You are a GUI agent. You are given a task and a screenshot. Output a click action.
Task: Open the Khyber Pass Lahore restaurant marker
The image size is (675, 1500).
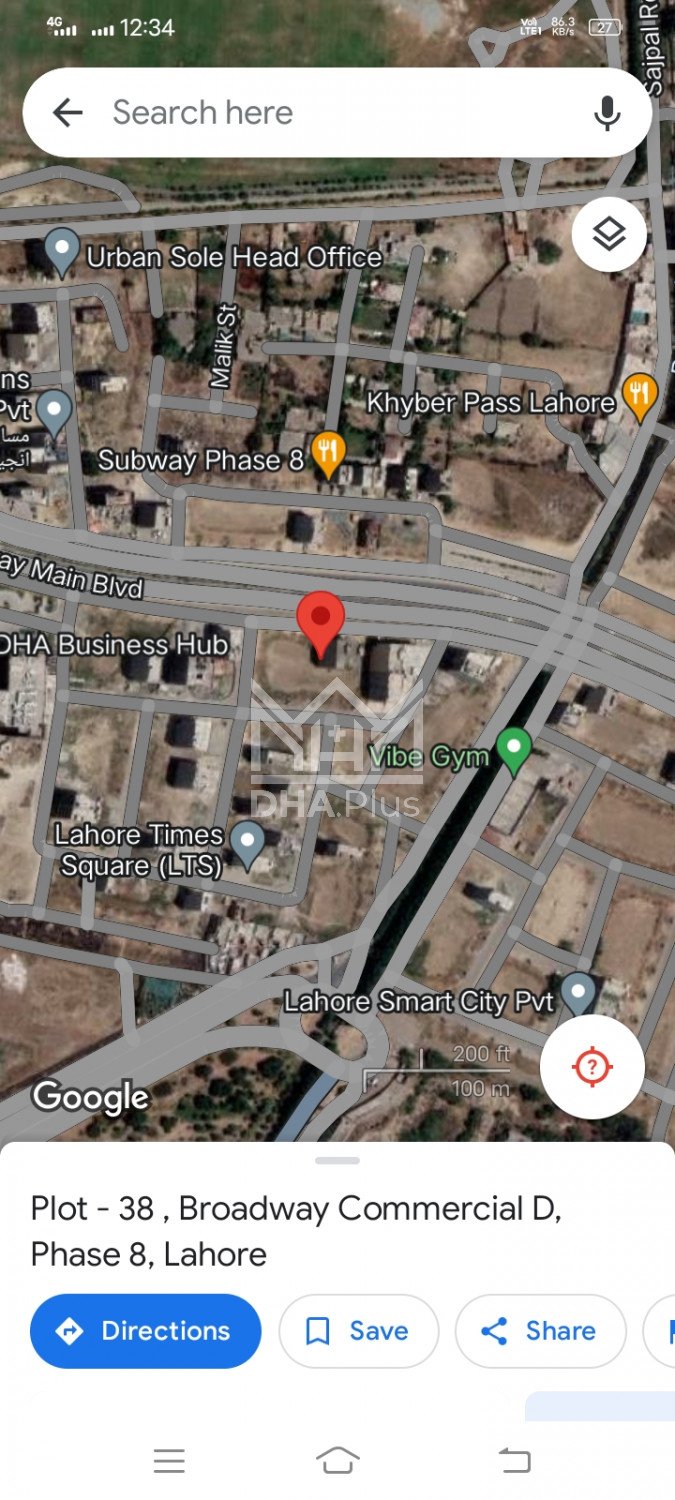640,395
